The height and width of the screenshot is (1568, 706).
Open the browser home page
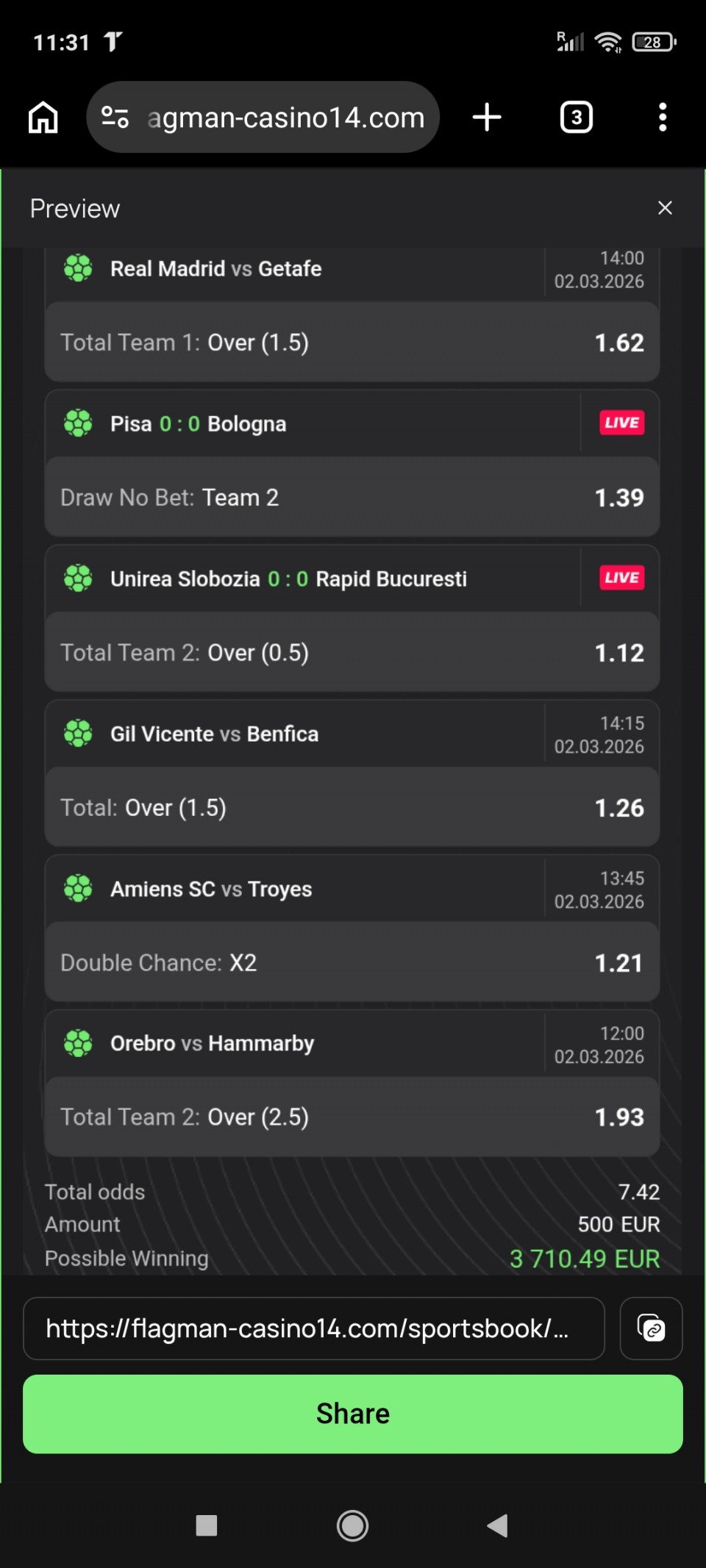[x=43, y=117]
